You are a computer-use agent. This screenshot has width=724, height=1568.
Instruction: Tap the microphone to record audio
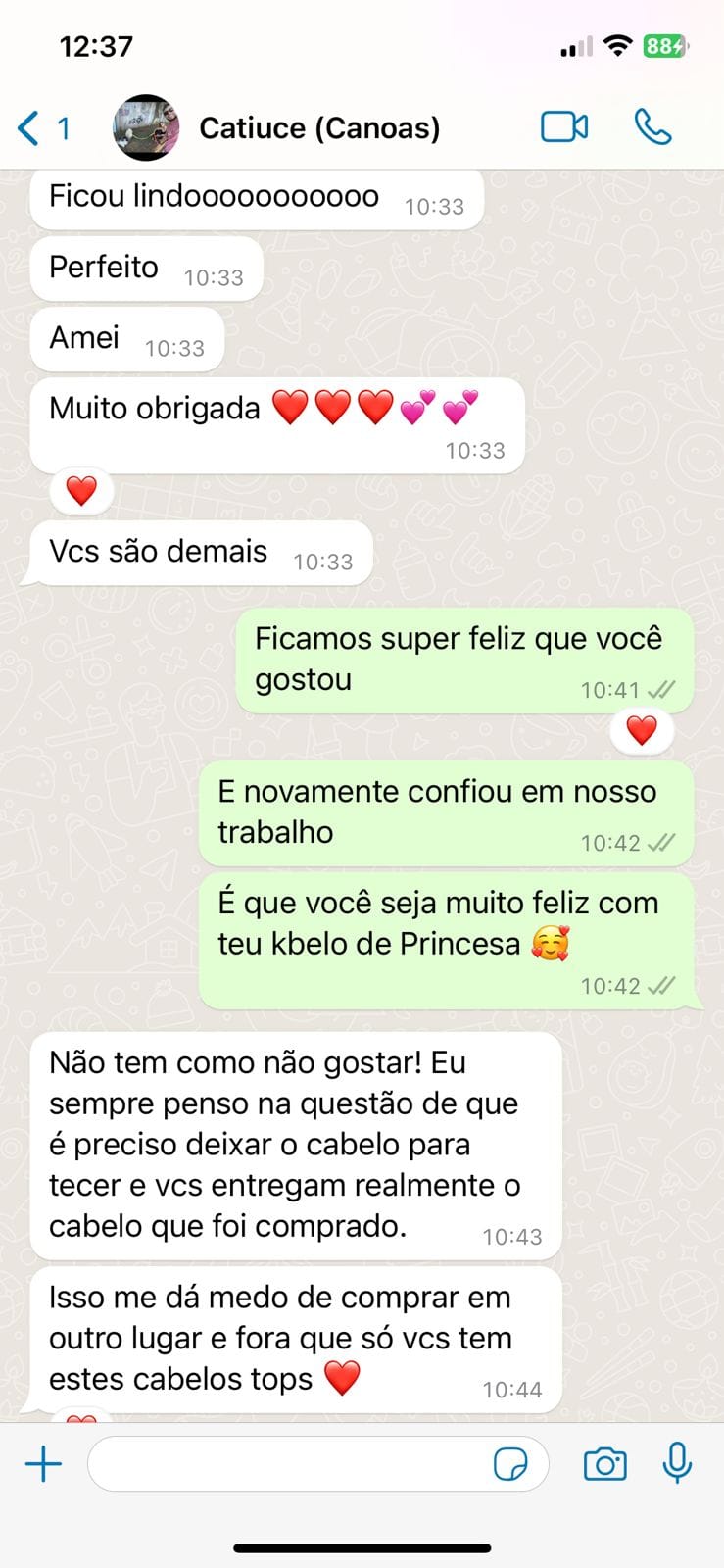tap(677, 1464)
